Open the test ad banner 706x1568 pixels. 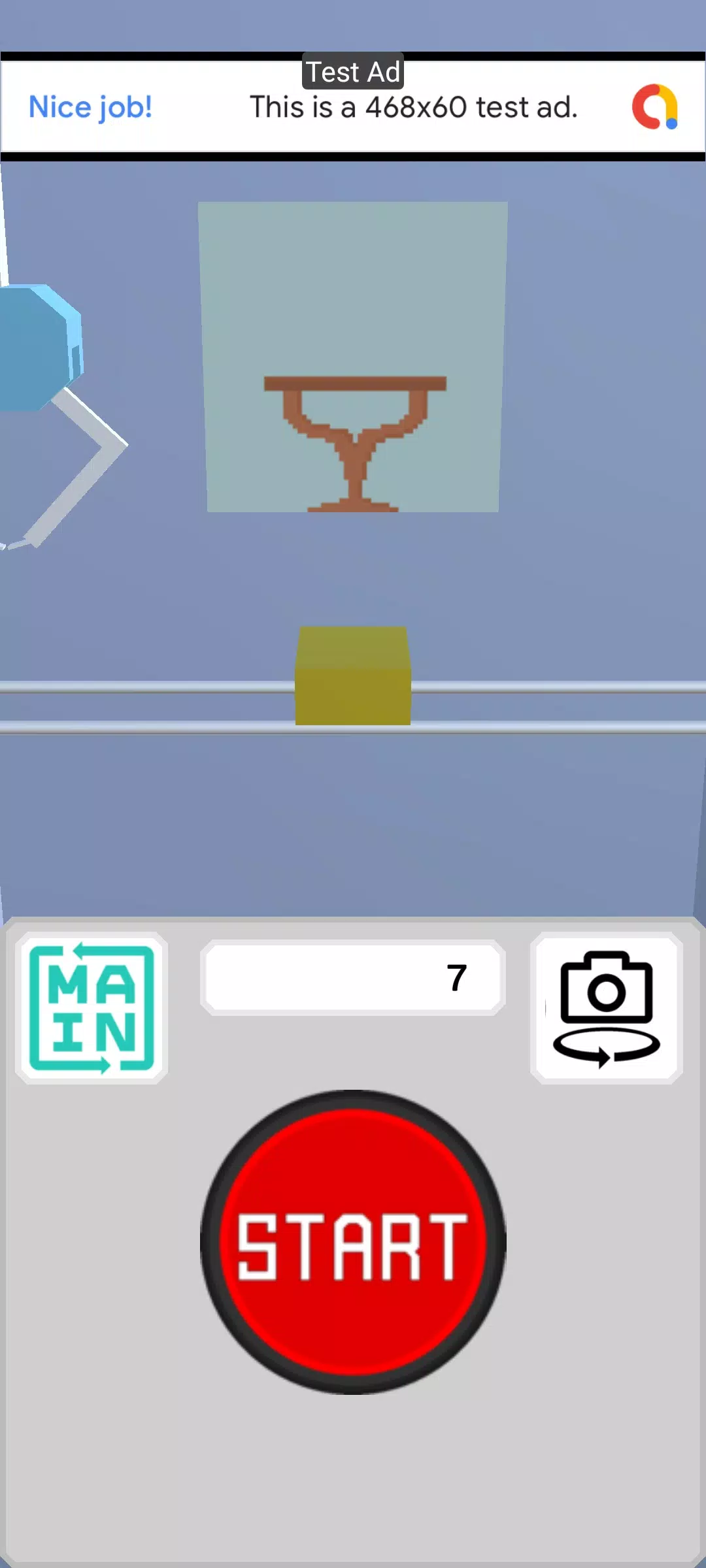click(353, 107)
